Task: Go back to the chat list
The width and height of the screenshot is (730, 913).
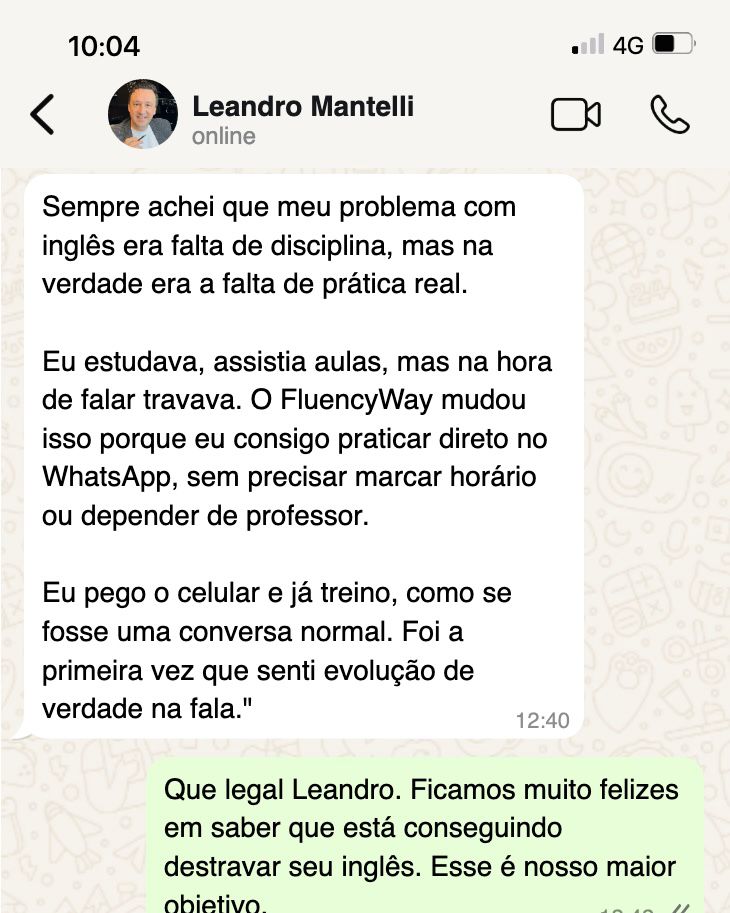Action: pos(42,115)
